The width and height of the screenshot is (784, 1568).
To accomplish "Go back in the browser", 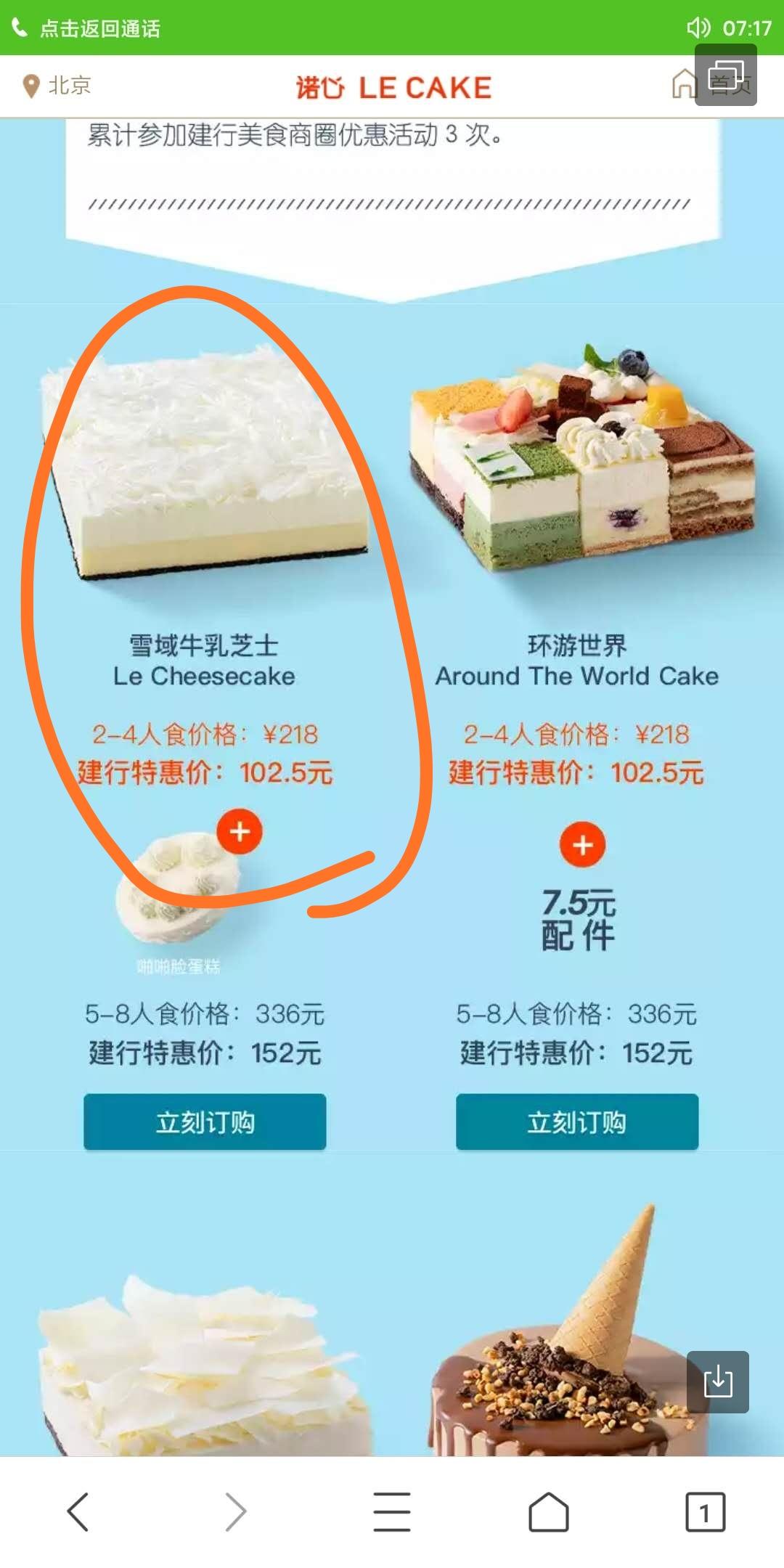I will (78, 1512).
